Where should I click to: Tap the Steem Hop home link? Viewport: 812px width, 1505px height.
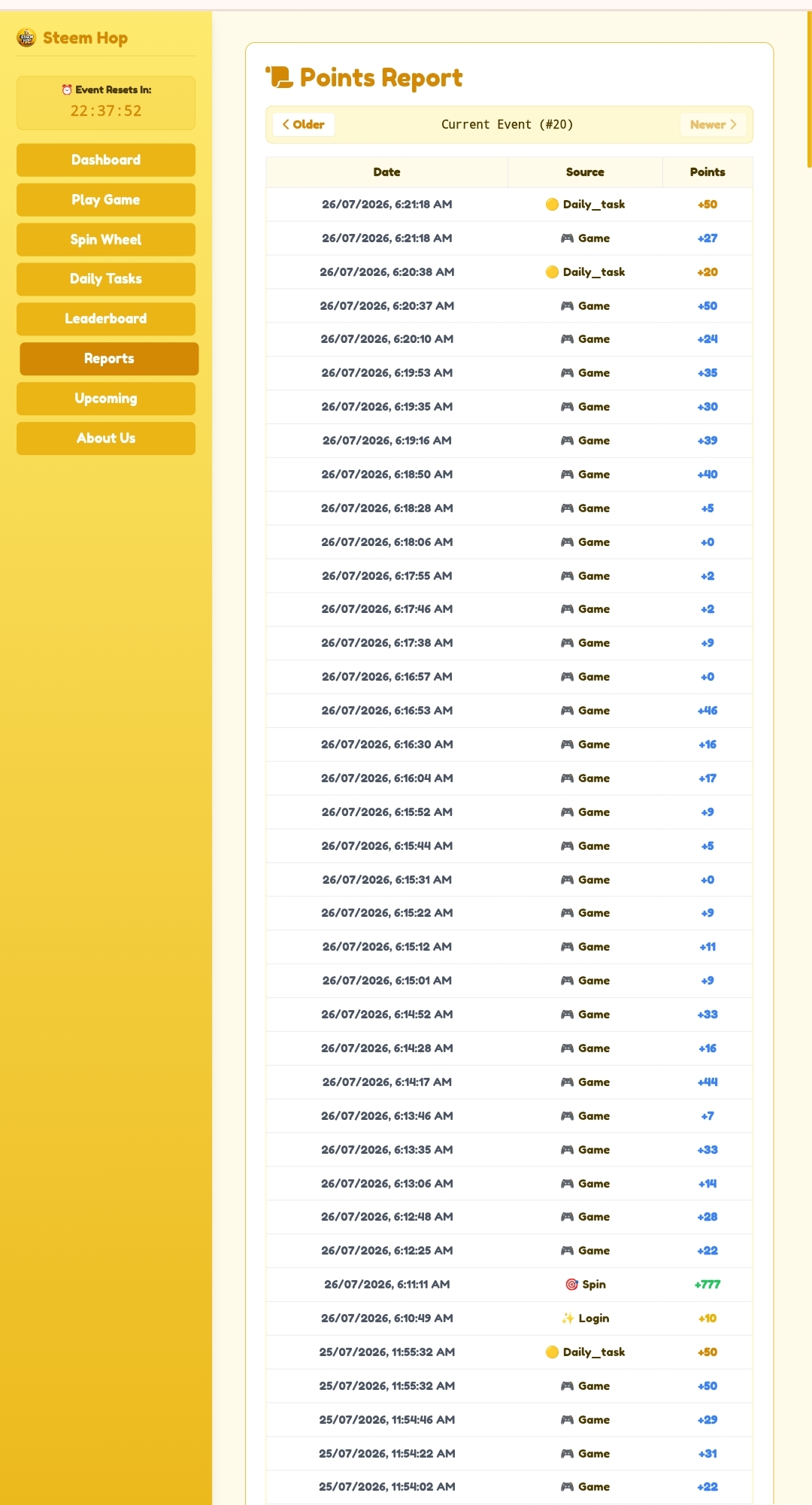[x=72, y=38]
